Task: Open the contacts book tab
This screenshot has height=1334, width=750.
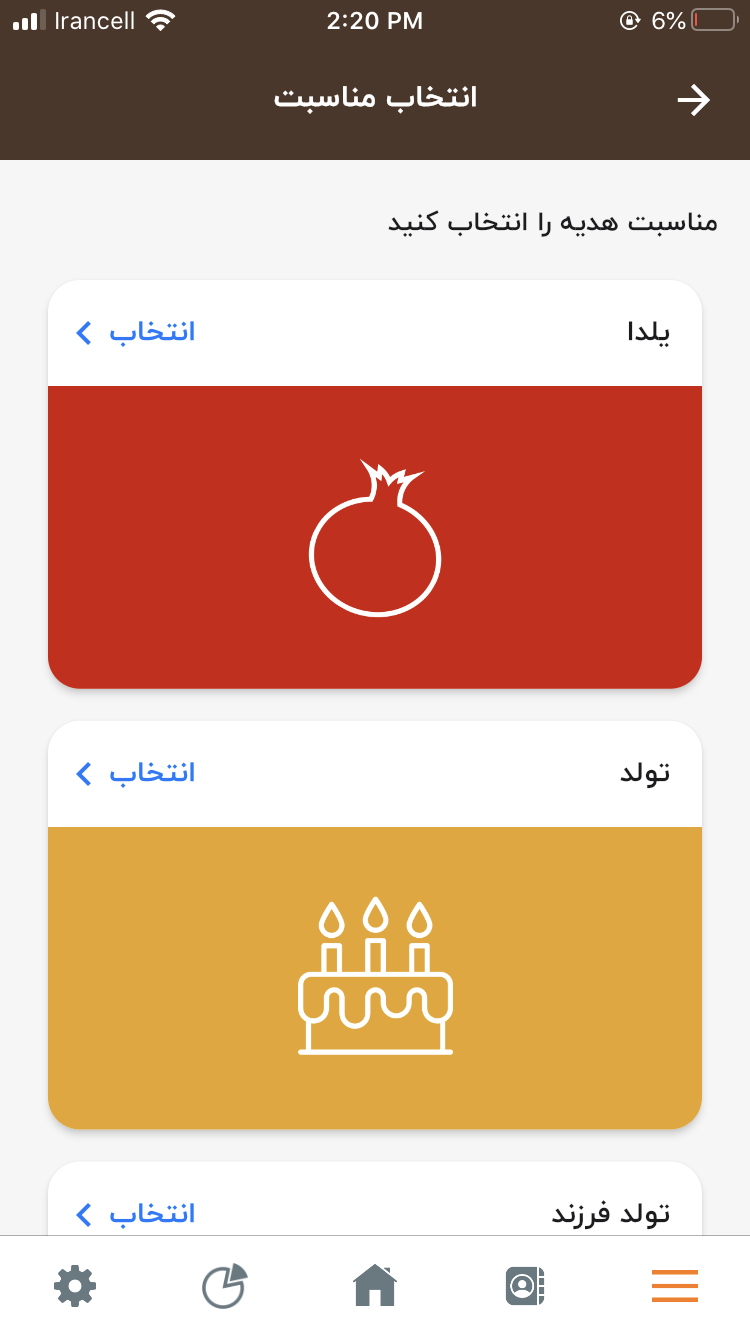Action: pyautogui.click(x=524, y=1286)
